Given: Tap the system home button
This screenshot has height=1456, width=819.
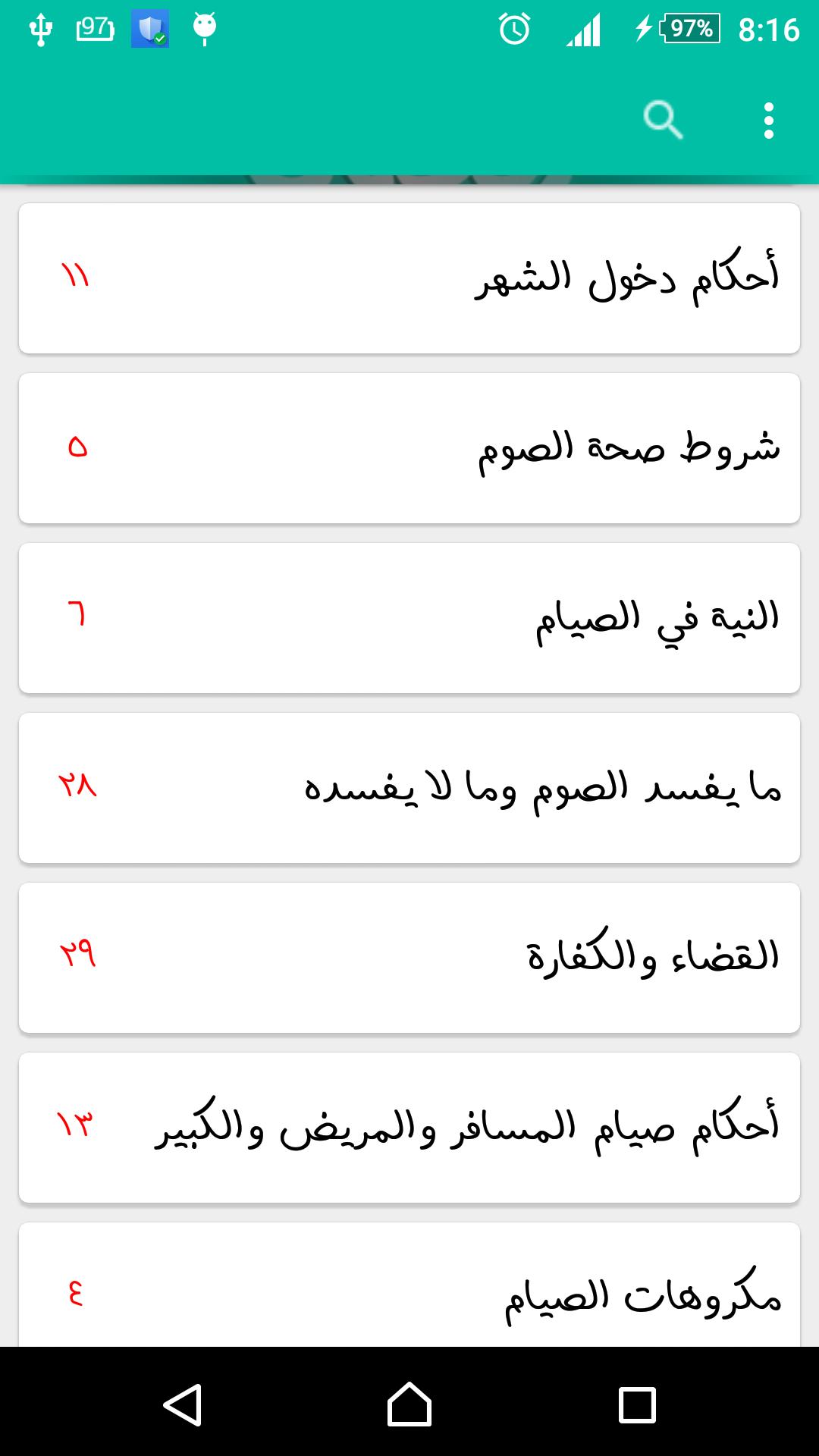Looking at the screenshot, I should [x=409, y=1404].
